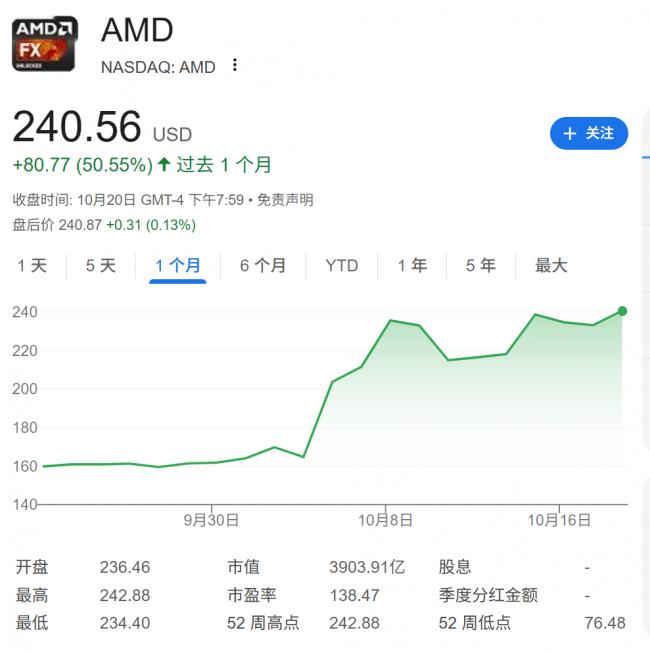The width and height of the screenshot is (650, 651).
Task: Show the 6 个月 chart
Action: pyautogui.click(x=262, y=265)
